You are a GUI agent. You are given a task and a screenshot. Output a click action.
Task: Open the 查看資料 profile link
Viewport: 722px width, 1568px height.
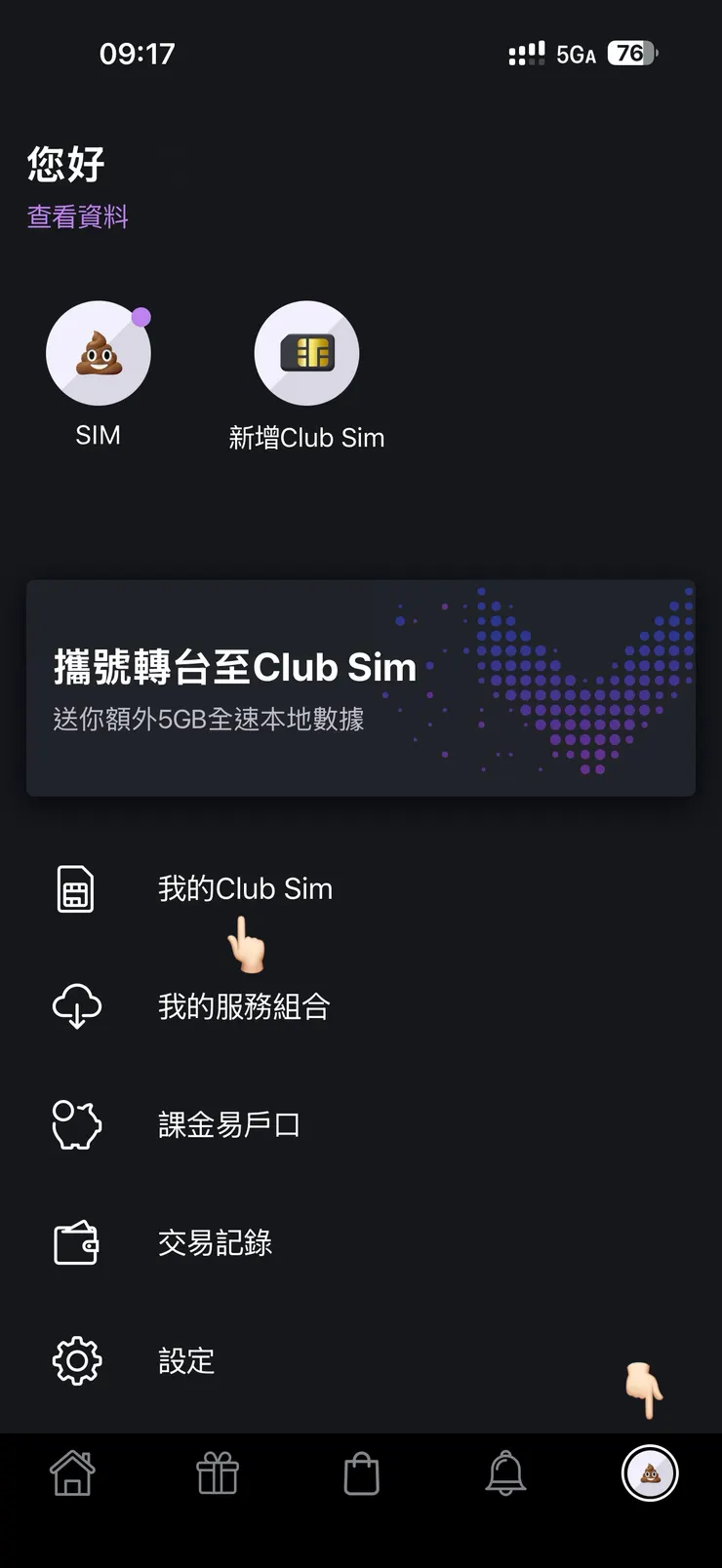(x=78, y=216)
